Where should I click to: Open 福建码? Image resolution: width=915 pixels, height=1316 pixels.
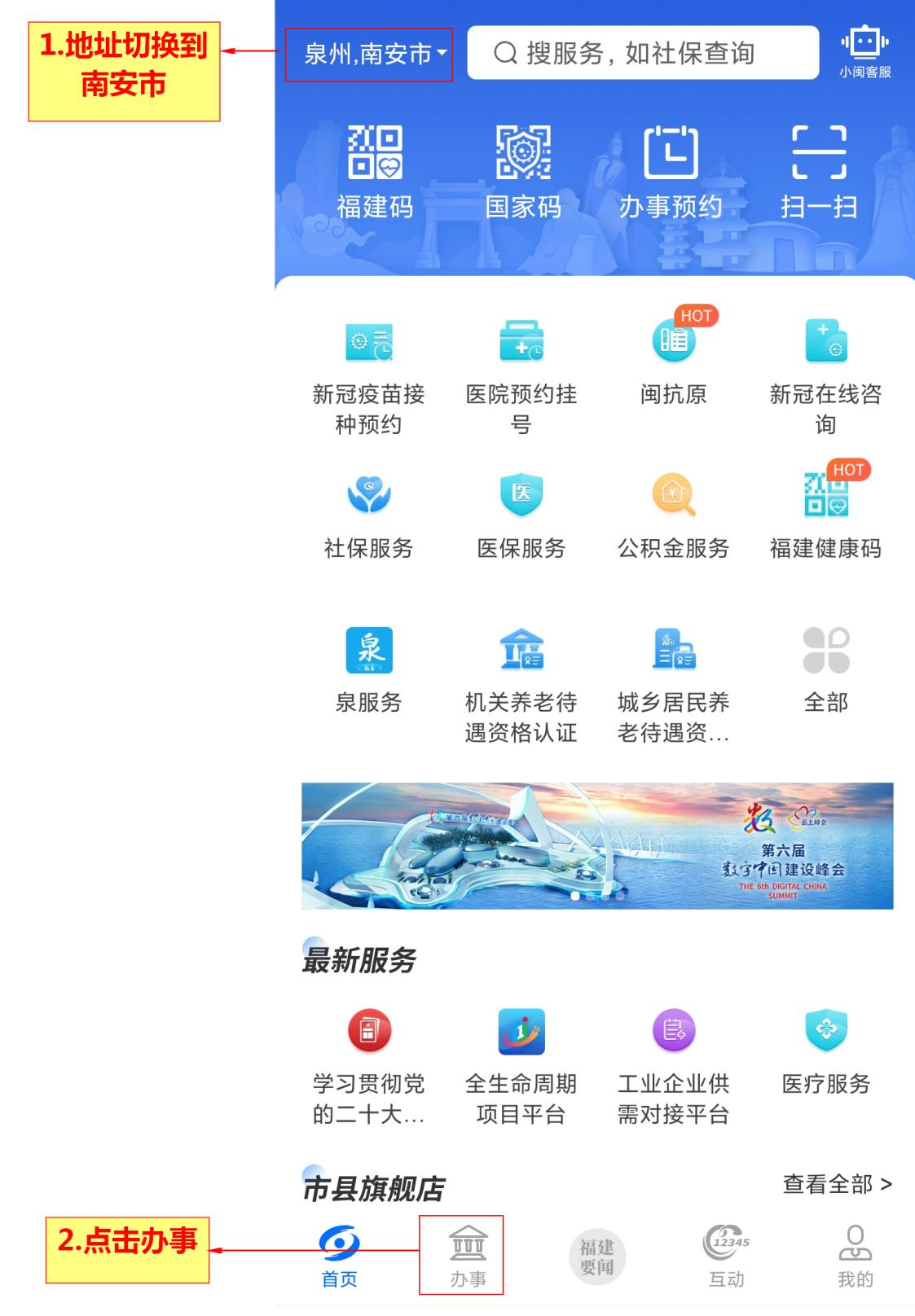[375, 173]
